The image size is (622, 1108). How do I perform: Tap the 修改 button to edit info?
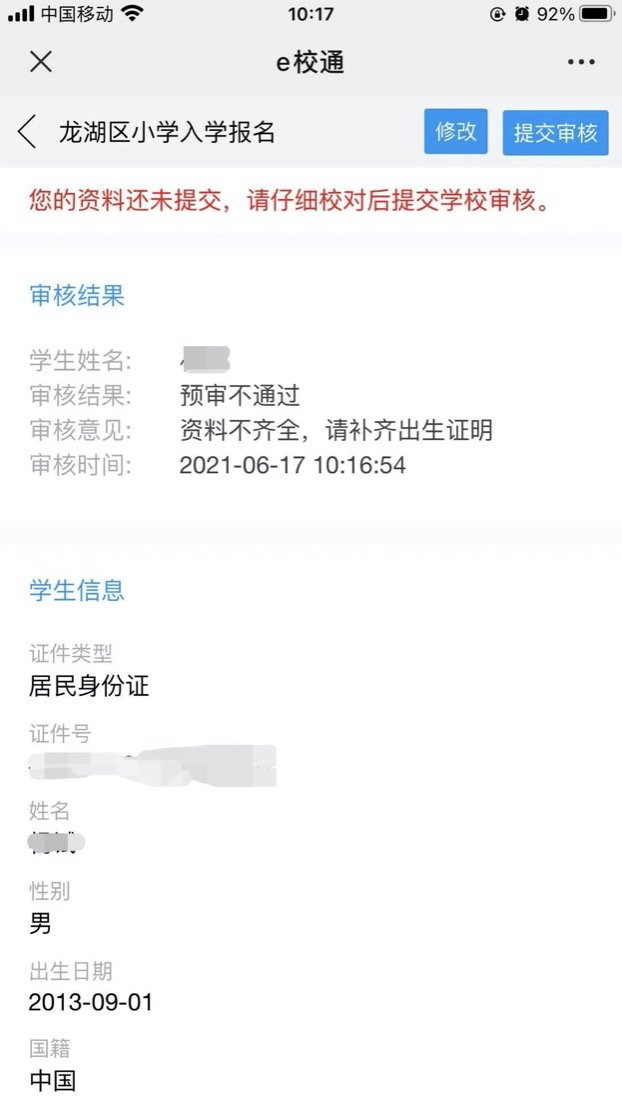455,132
